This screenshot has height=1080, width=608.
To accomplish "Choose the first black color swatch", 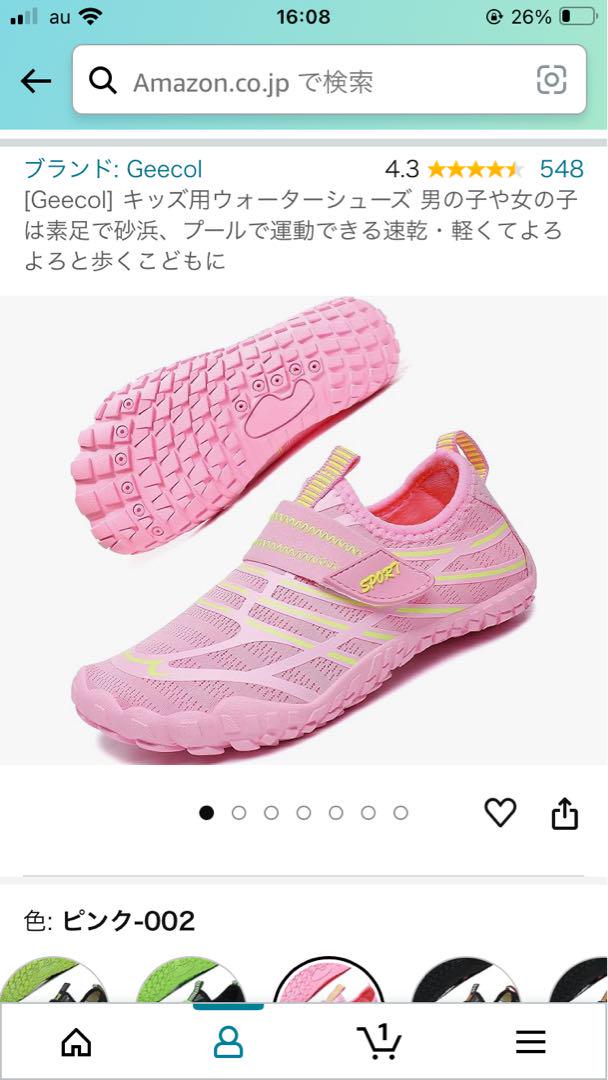I will (466, 979).
